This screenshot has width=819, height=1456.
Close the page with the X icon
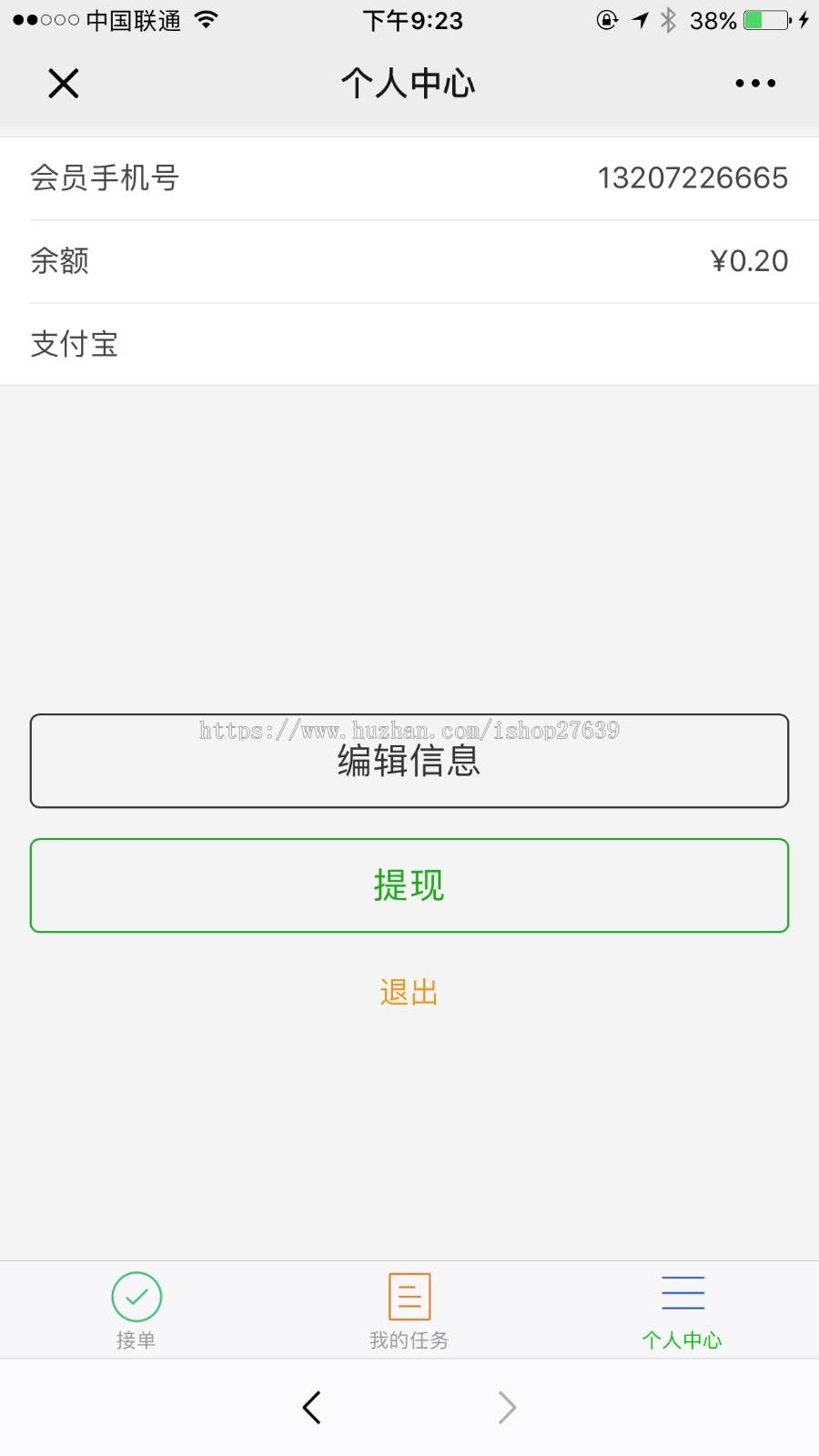[62, 83]
